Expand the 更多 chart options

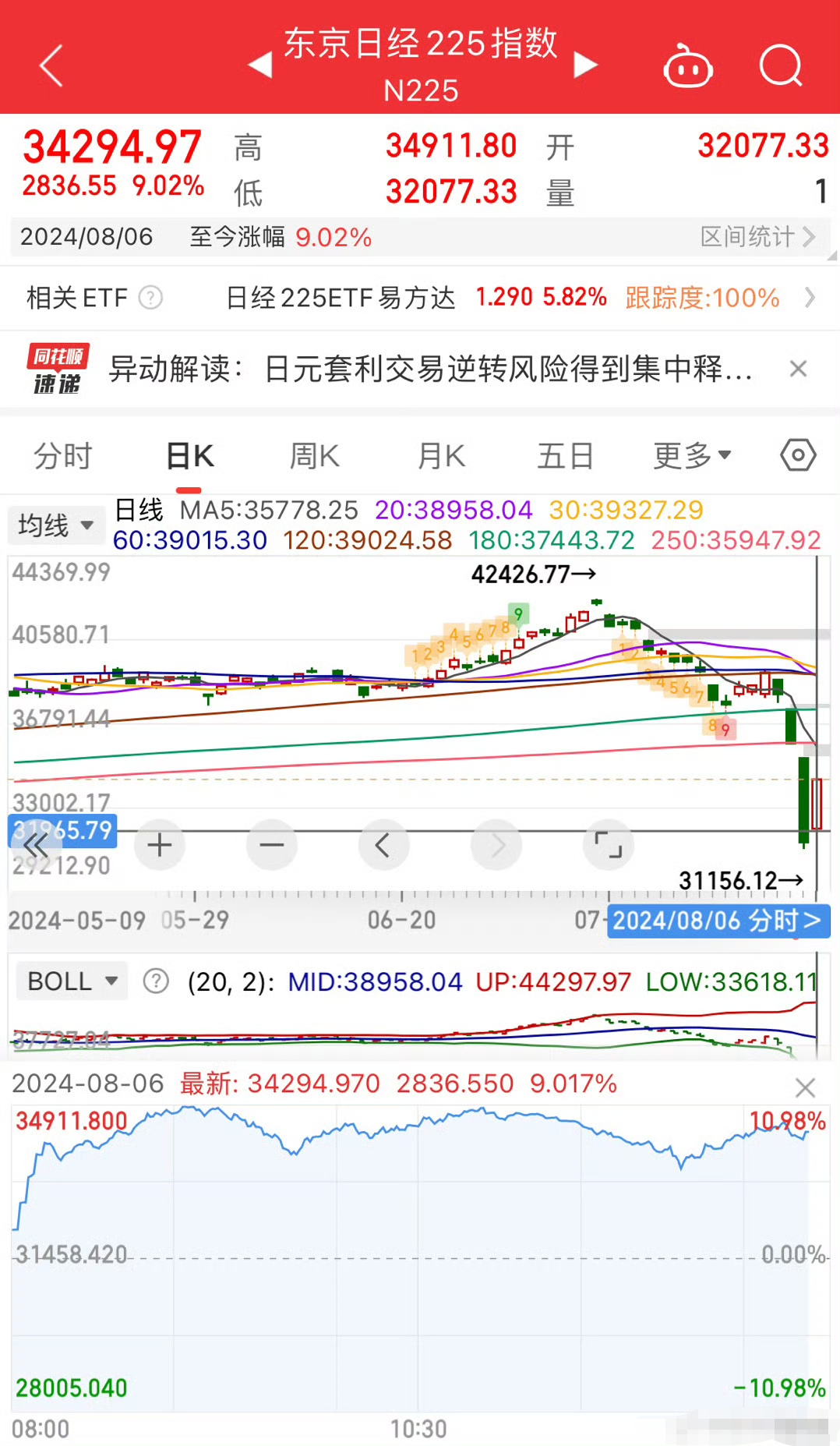pos(692,455)
